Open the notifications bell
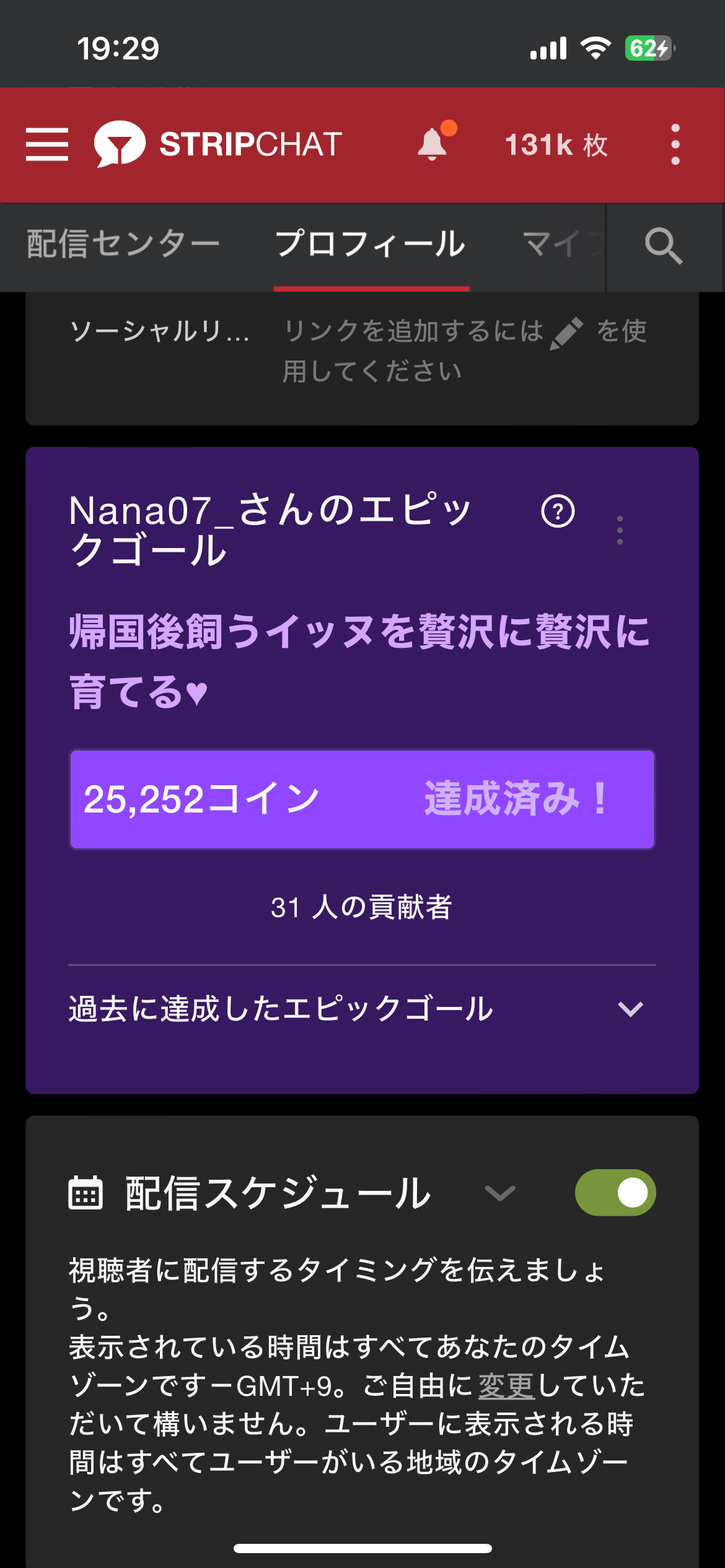Screen dimensions: 725x1568 tap(433, 144)
